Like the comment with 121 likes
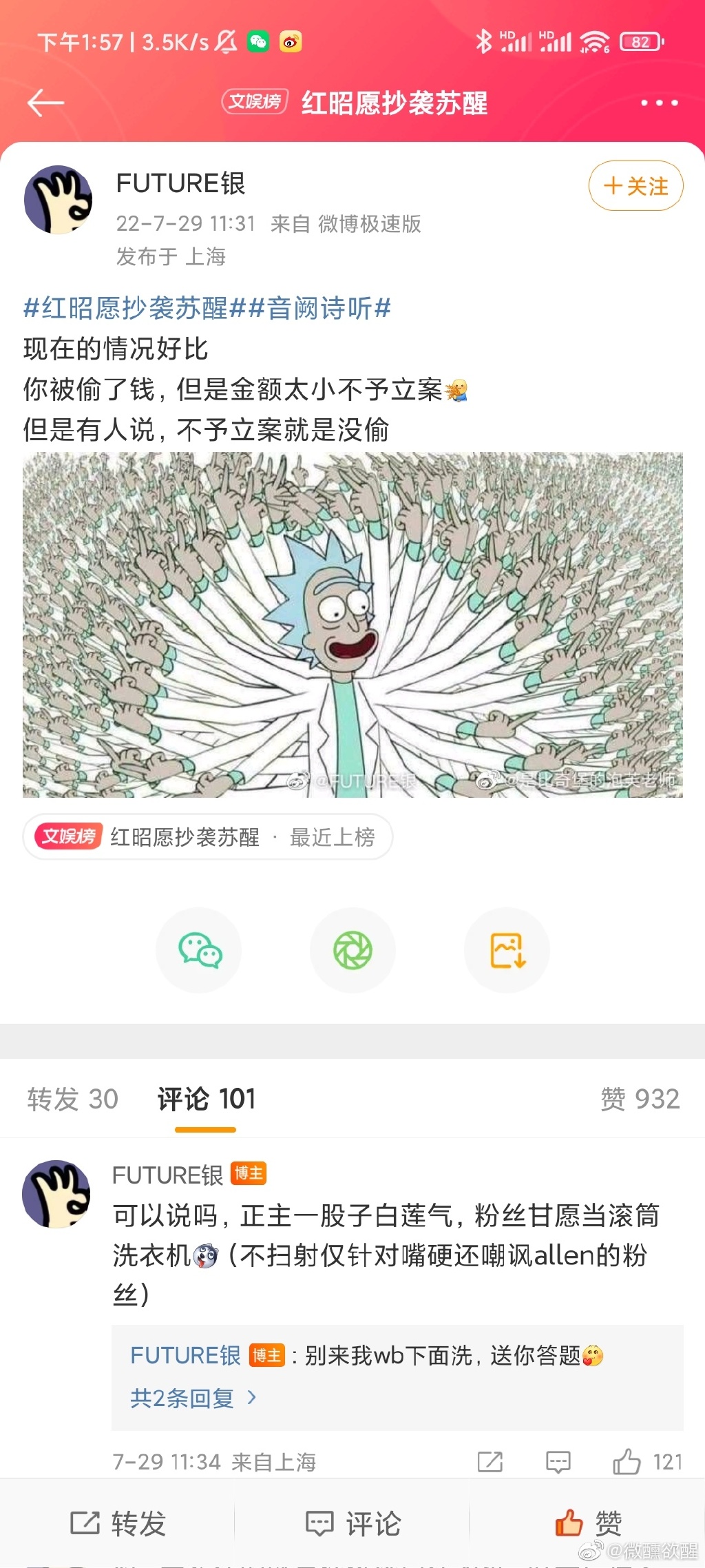Image resolution: width=705 pixels, height=1568 pixels. click(627, 1461)
